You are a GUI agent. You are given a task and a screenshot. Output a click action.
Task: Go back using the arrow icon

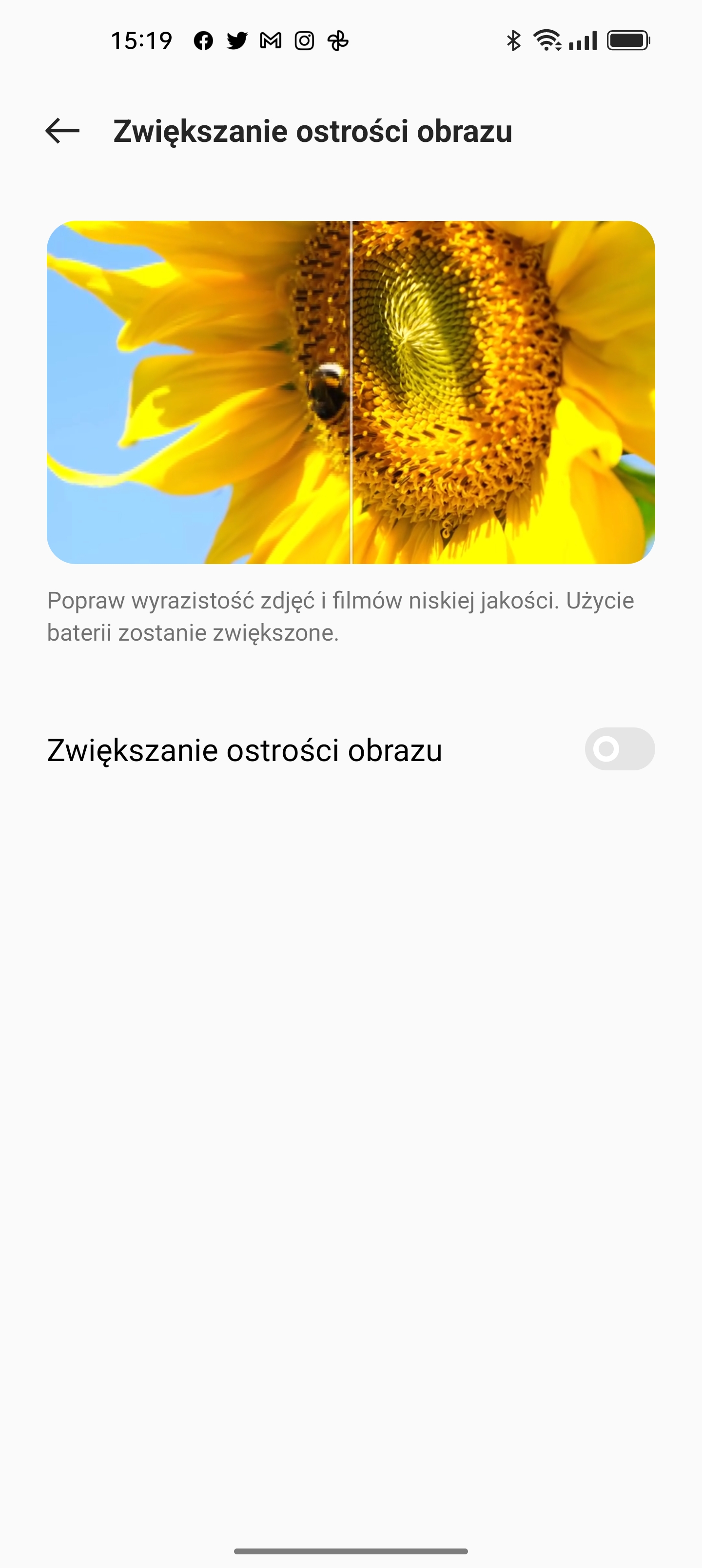tap(63, 131)
